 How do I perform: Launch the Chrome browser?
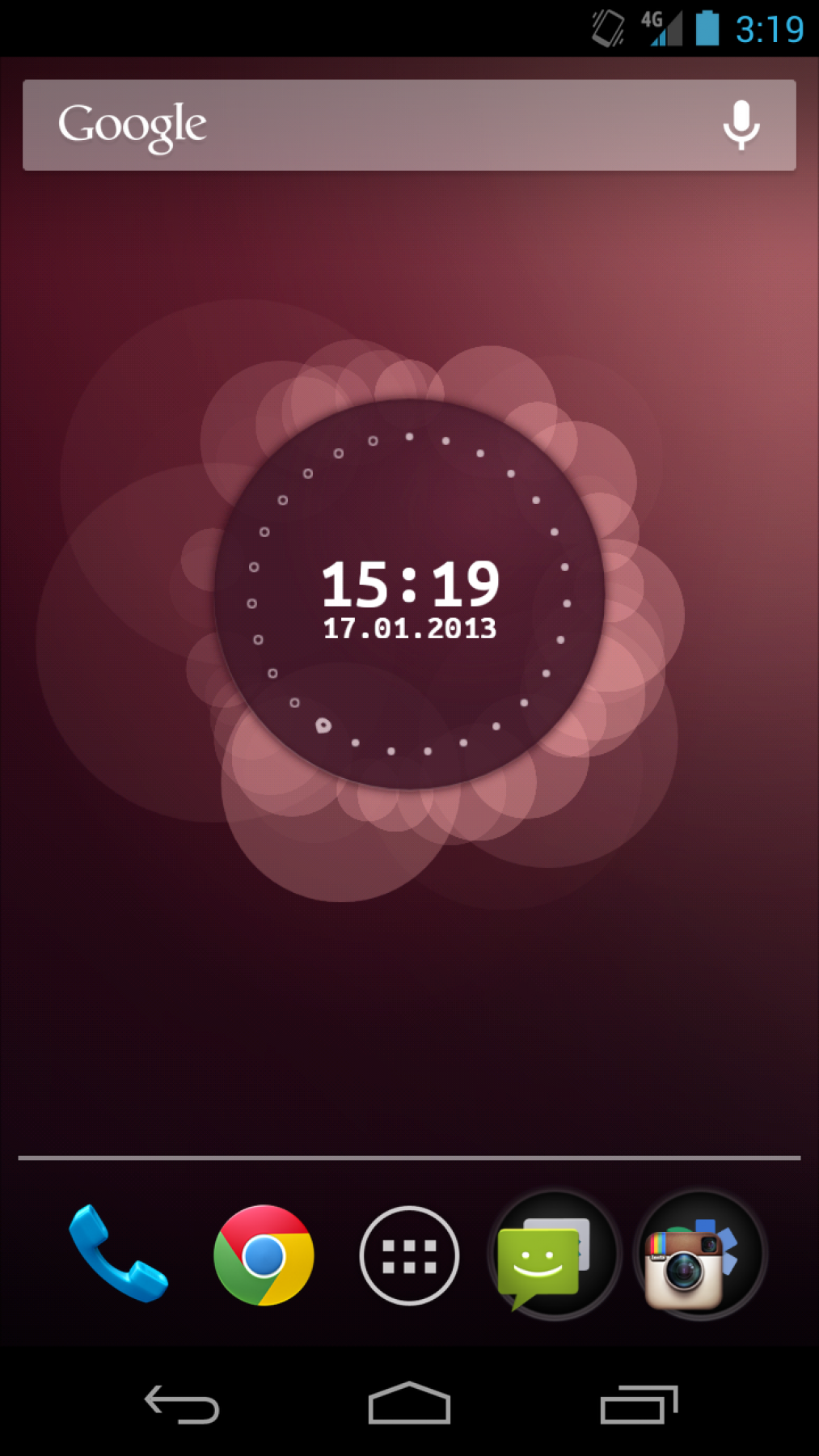coord(264,1255)
